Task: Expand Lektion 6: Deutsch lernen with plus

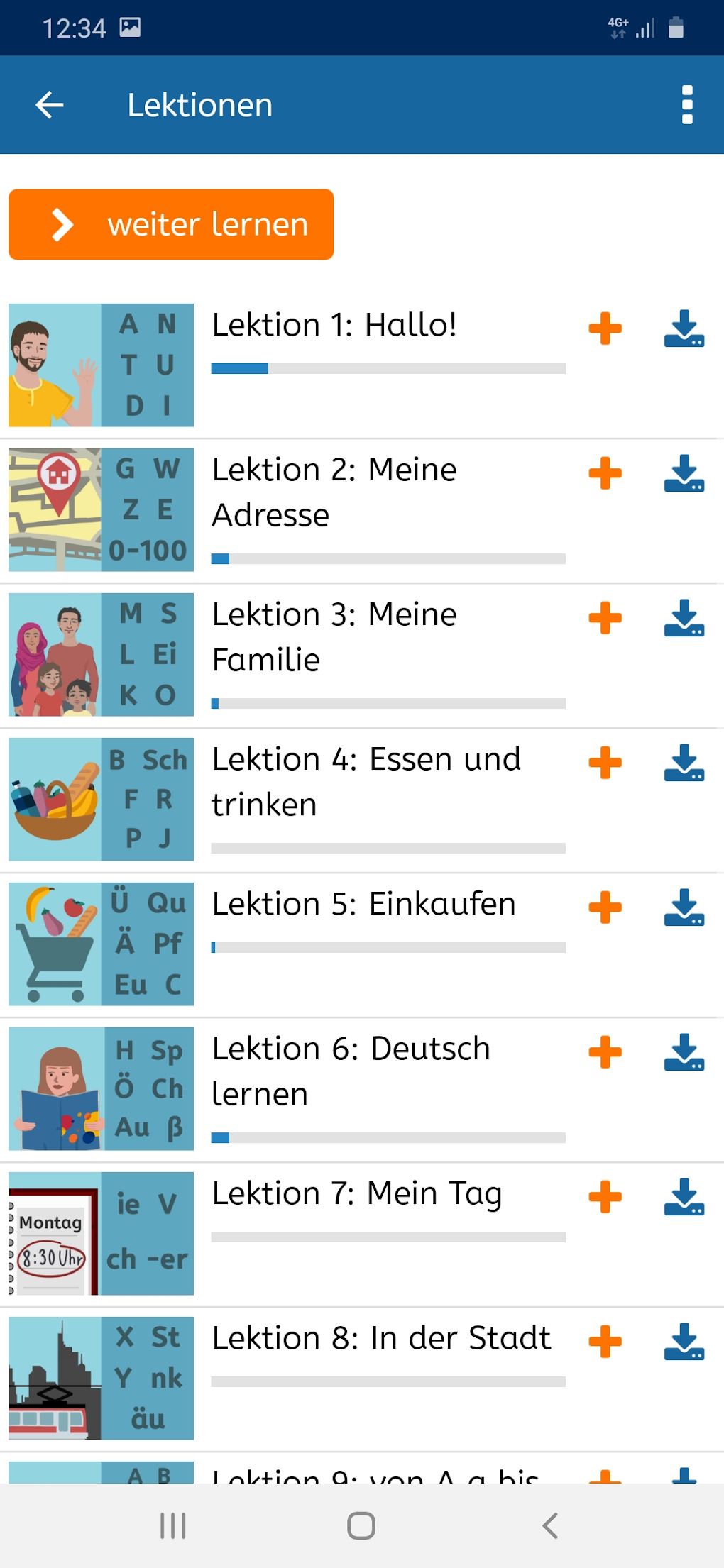Action: pyautogui.click(x=605, y=1052)
